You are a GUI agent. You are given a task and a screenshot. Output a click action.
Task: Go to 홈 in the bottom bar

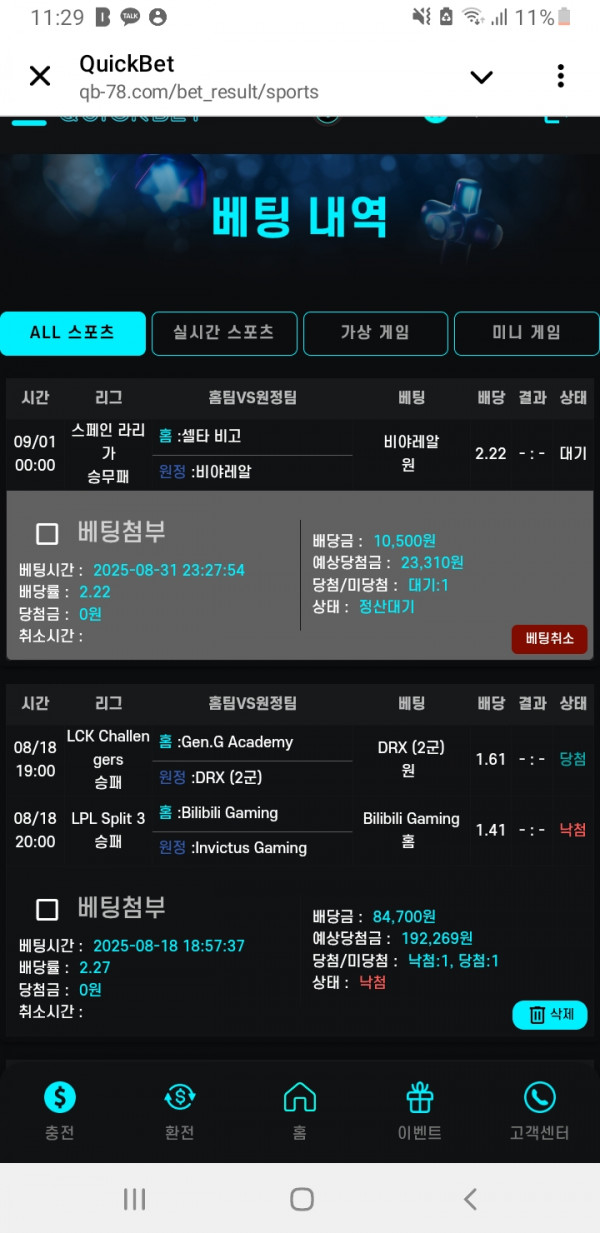tap(300, 1110)
